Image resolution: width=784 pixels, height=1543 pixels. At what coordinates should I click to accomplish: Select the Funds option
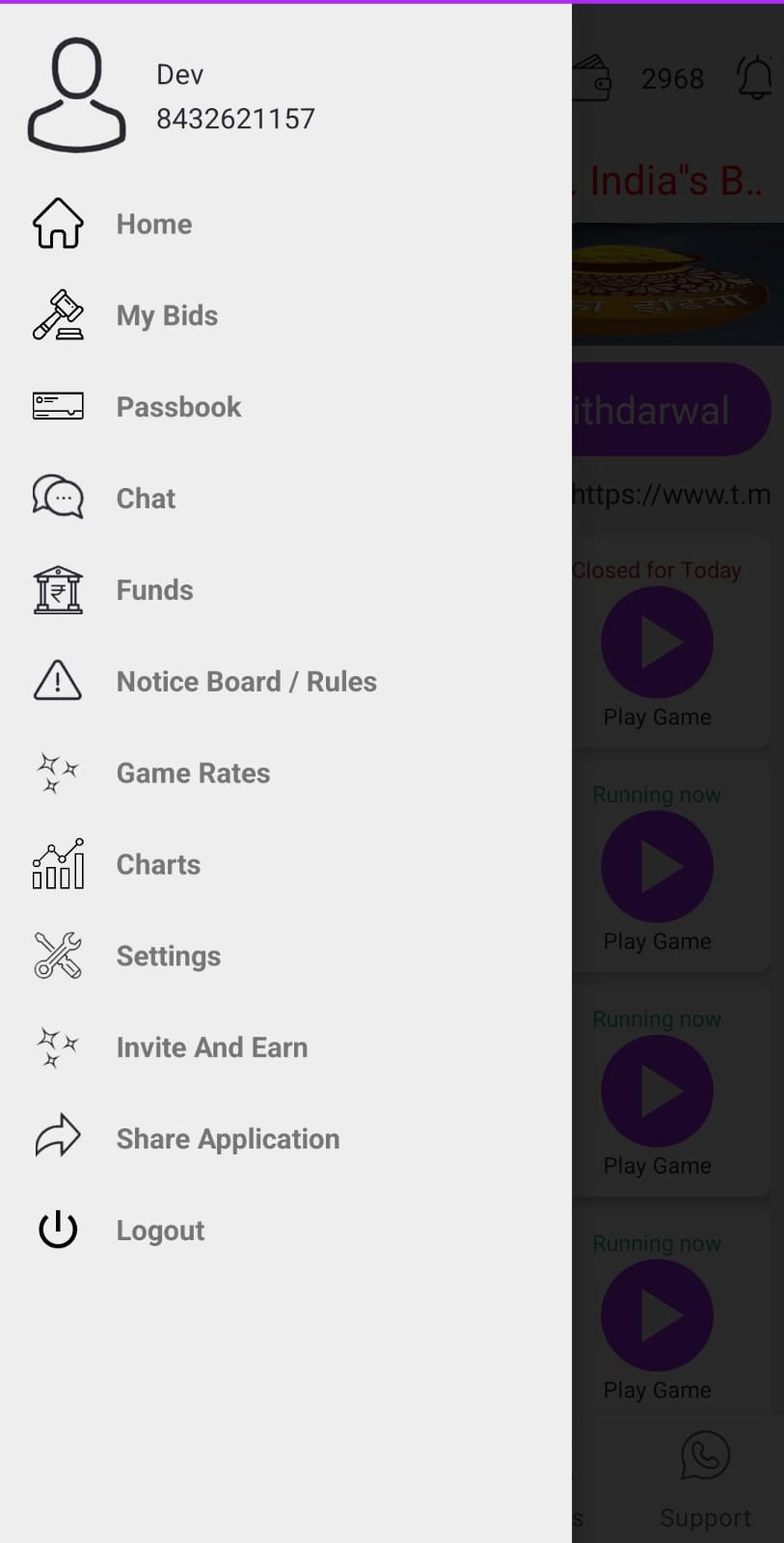[x=154, y=590]
